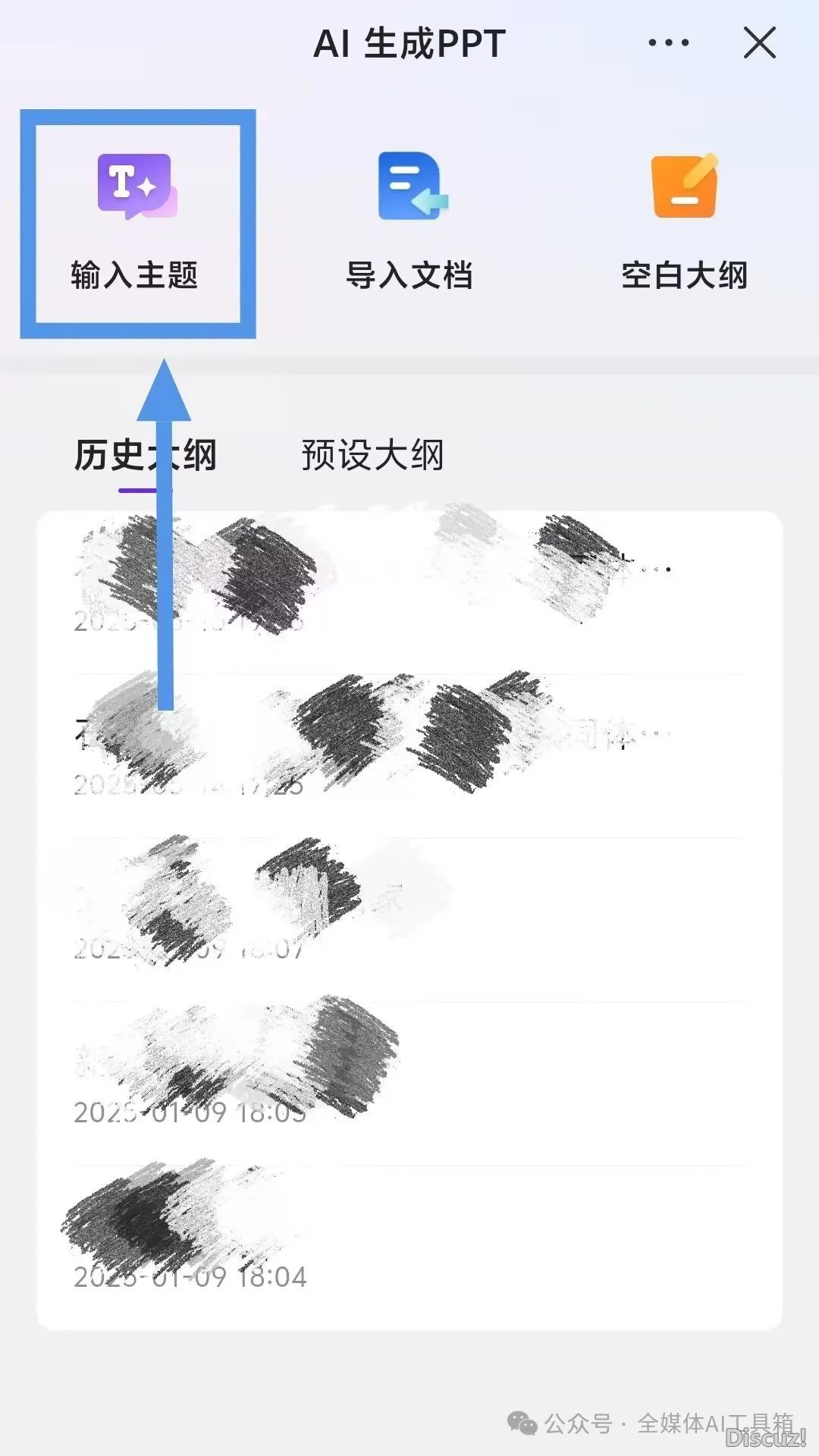Switch to the 历史大纲 tab
Screen dimensions: 819x1456
point(146,456)
